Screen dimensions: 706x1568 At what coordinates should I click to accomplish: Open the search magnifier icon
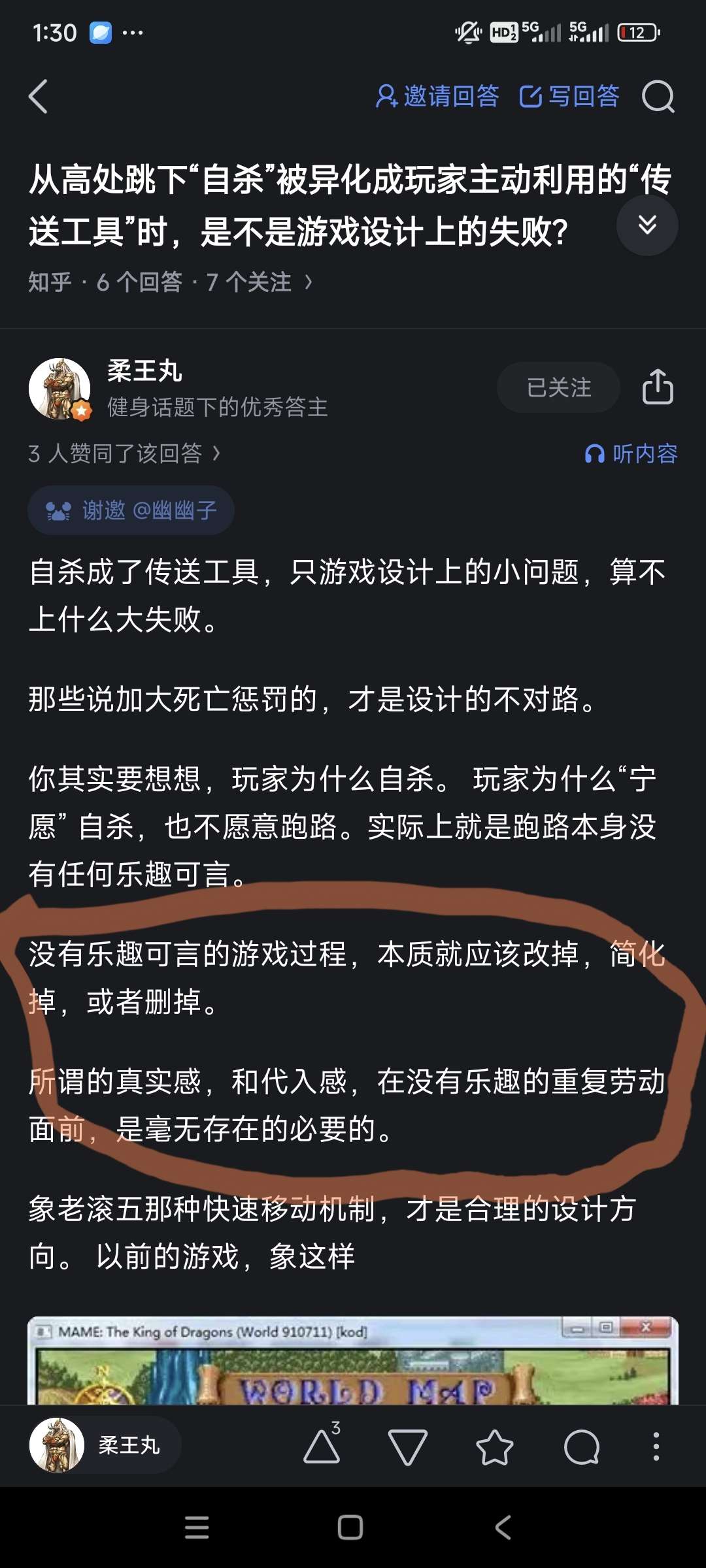(658, 97)
